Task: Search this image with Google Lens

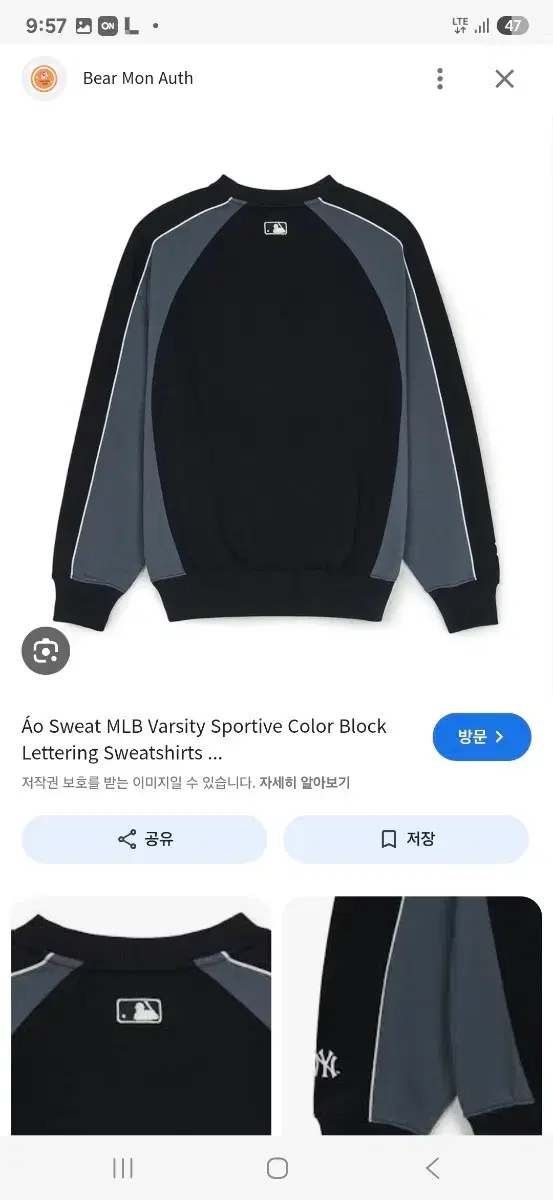Action: (45, 651)
